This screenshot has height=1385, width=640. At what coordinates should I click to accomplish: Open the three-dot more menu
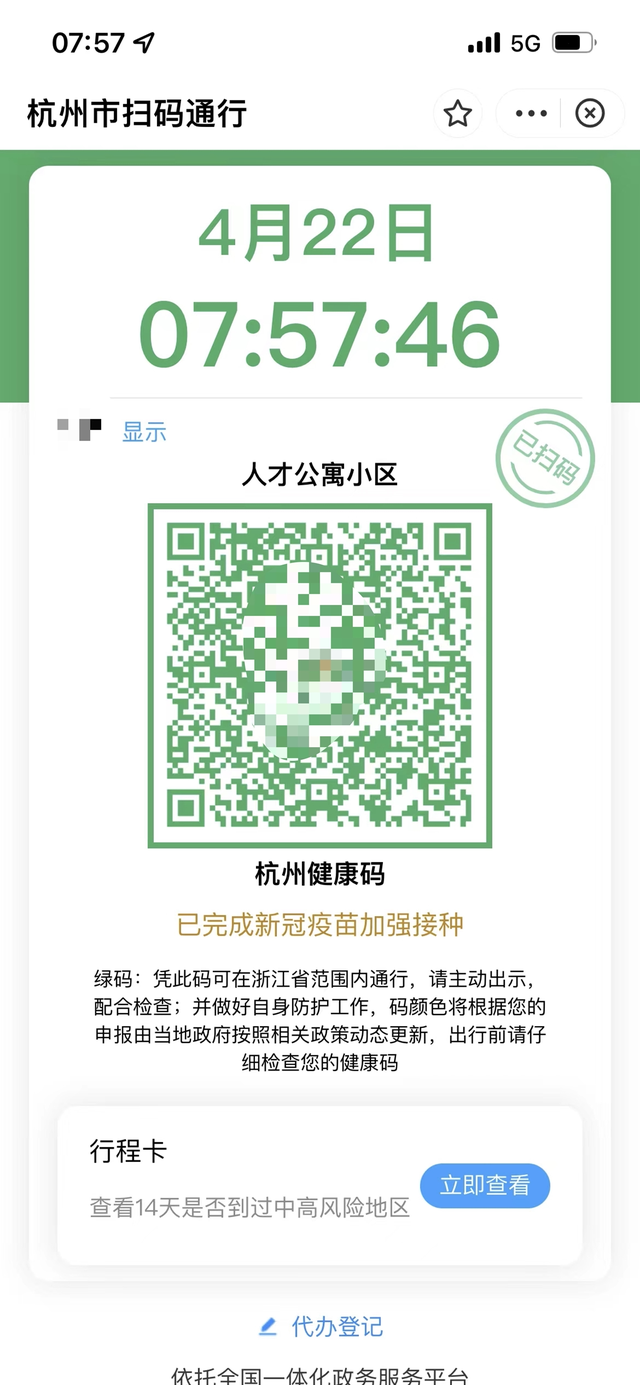click(x=531, y=114)
